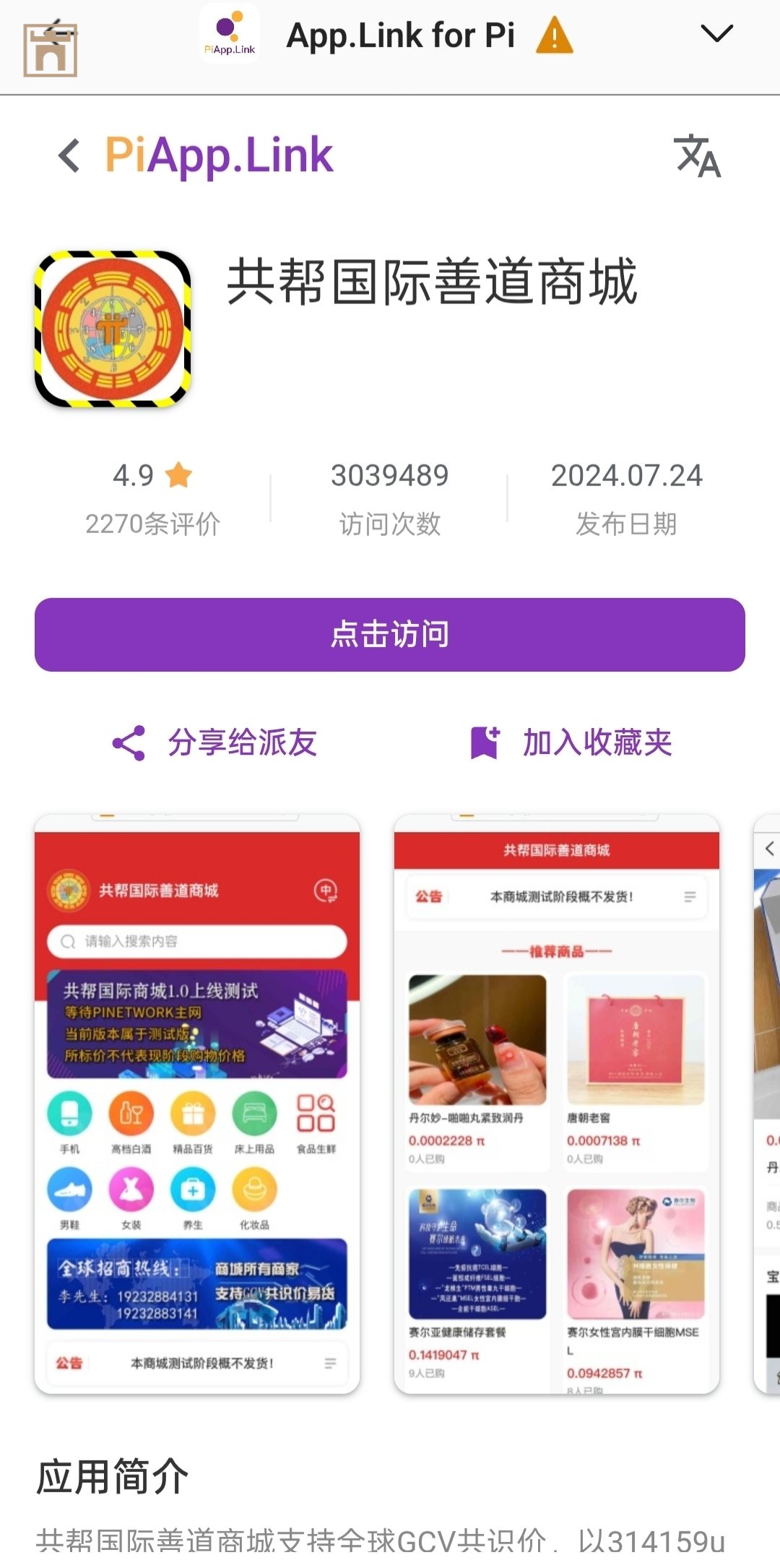Viewport: 780px width, 1568px height.
Task: View the second screenshot showing 推荐商品
Action: pos(556,1104)
